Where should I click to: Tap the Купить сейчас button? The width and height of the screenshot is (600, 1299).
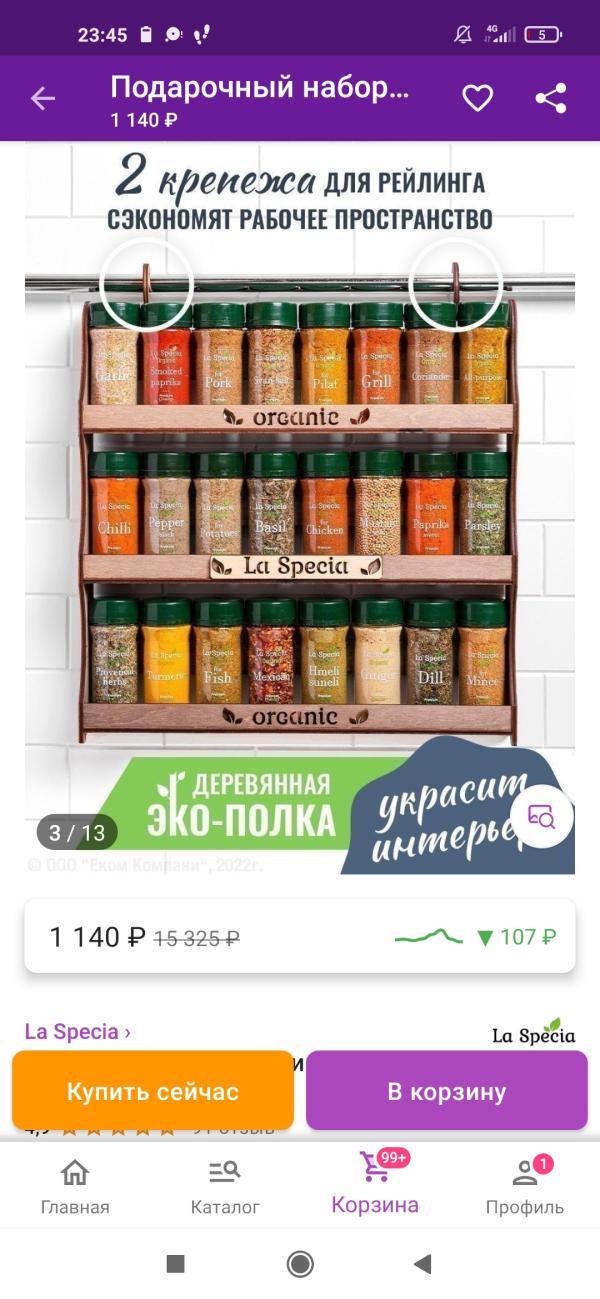click(153, 1091)
